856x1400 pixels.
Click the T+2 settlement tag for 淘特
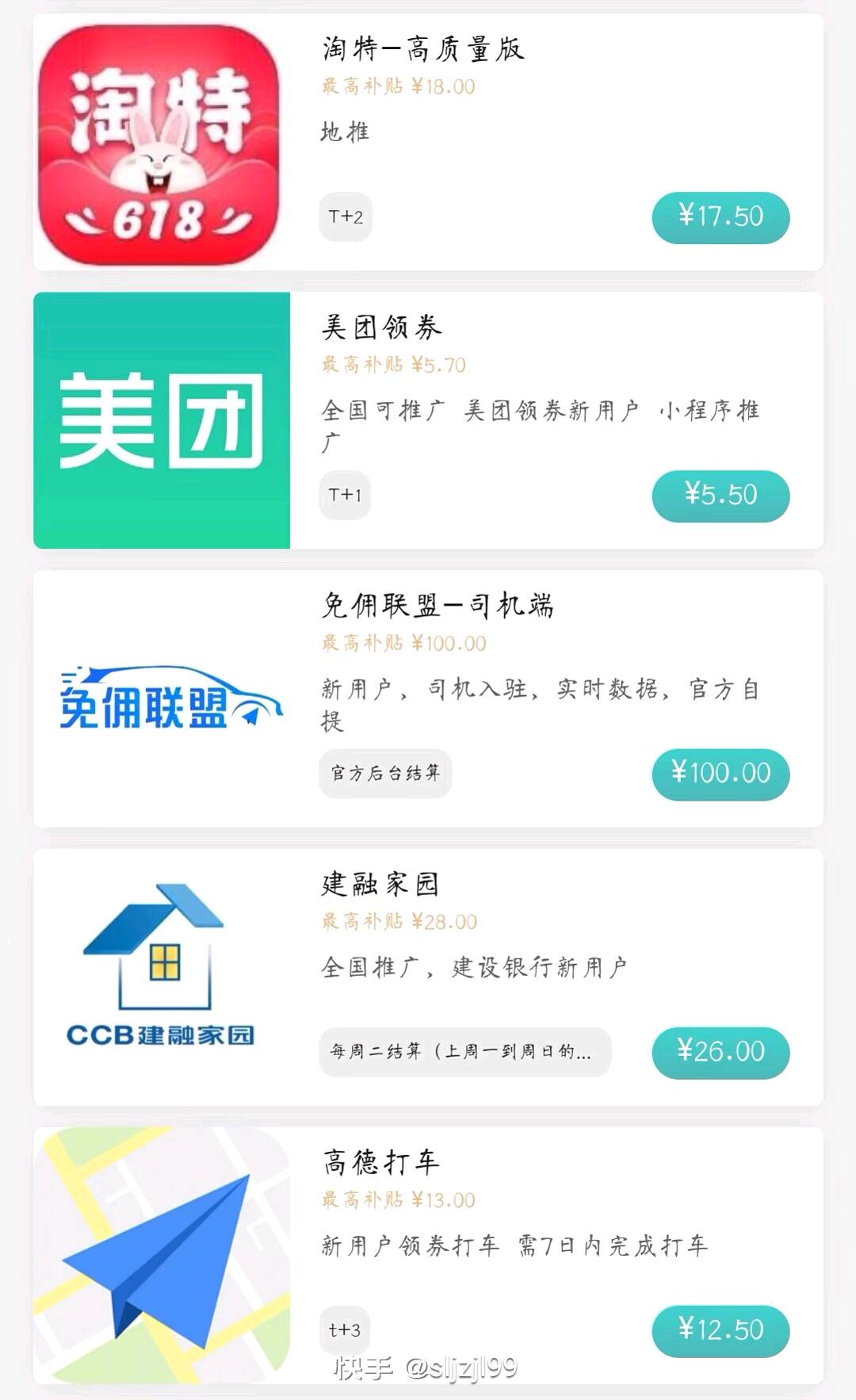coord(345,216)
